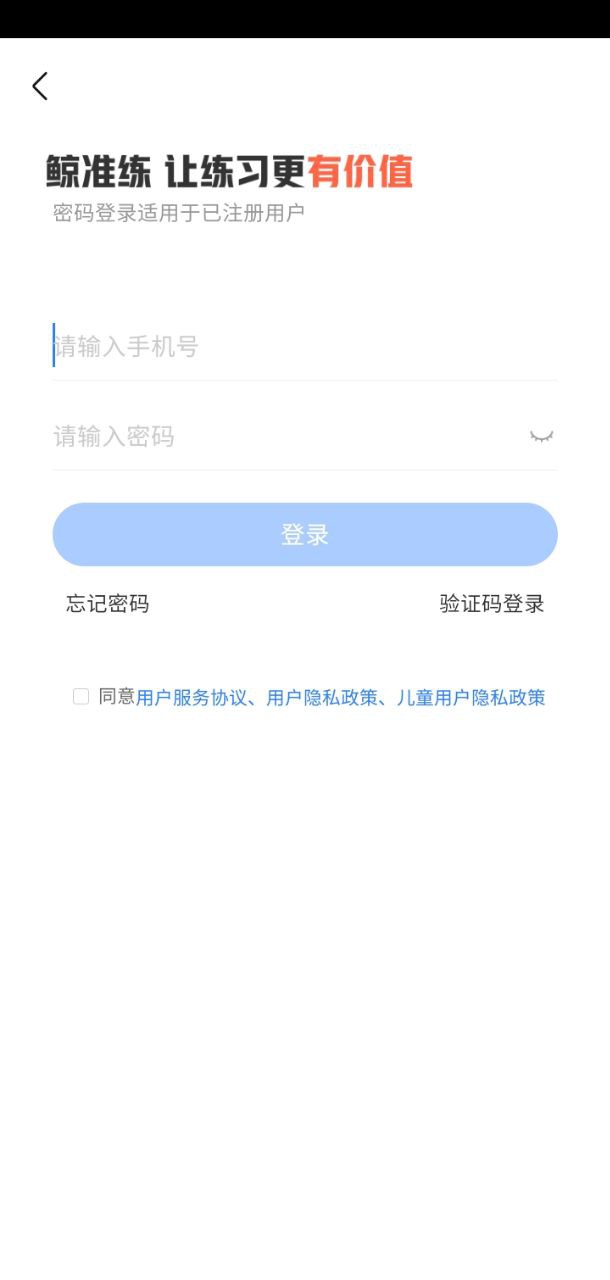This screenshot has height=1280, width=610.
Task: Switch to 验证码登录 code login
Action: (x=492, y=604)
